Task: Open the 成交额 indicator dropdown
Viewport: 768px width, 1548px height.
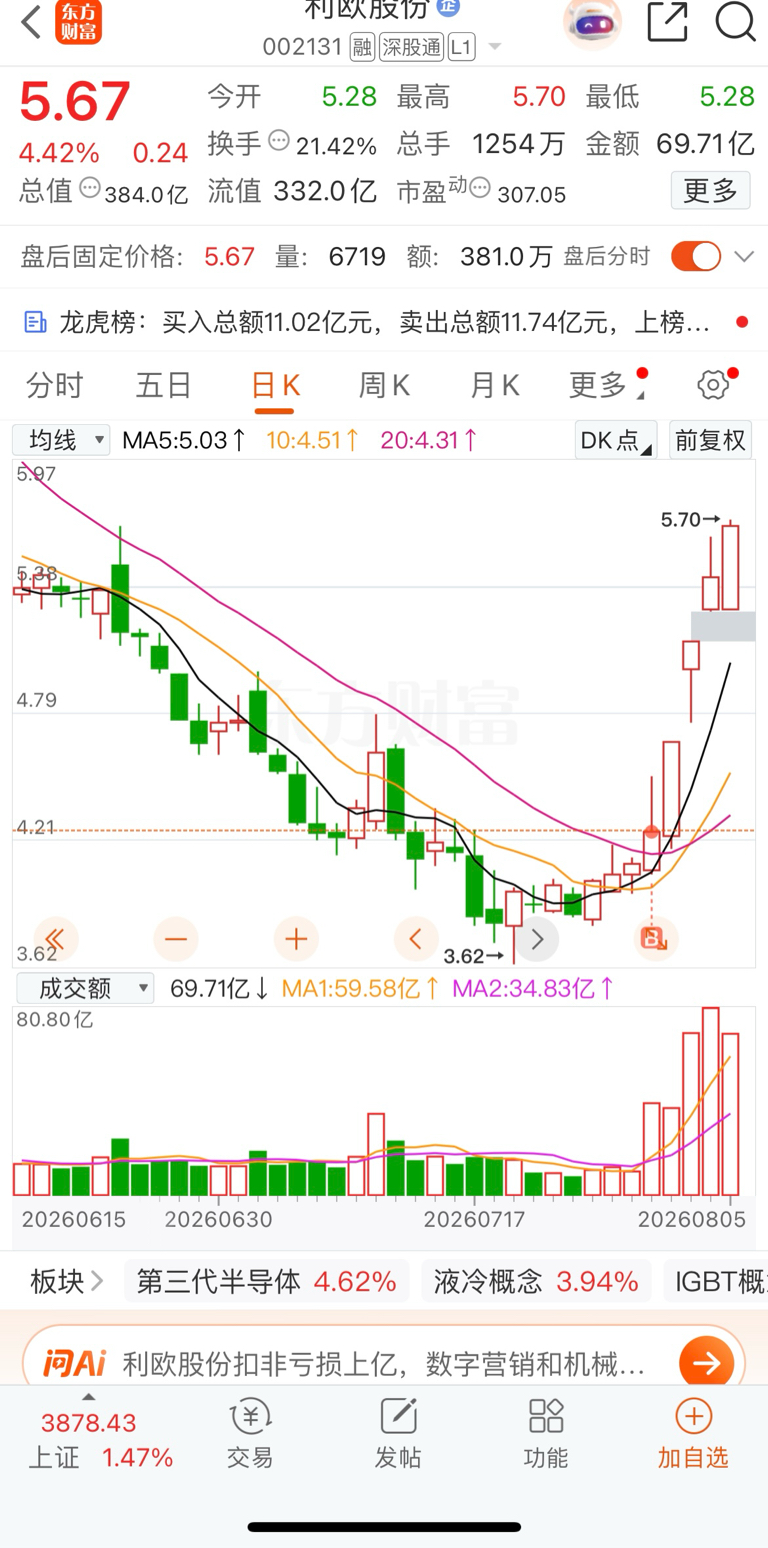Action: (x=83, y=989)
